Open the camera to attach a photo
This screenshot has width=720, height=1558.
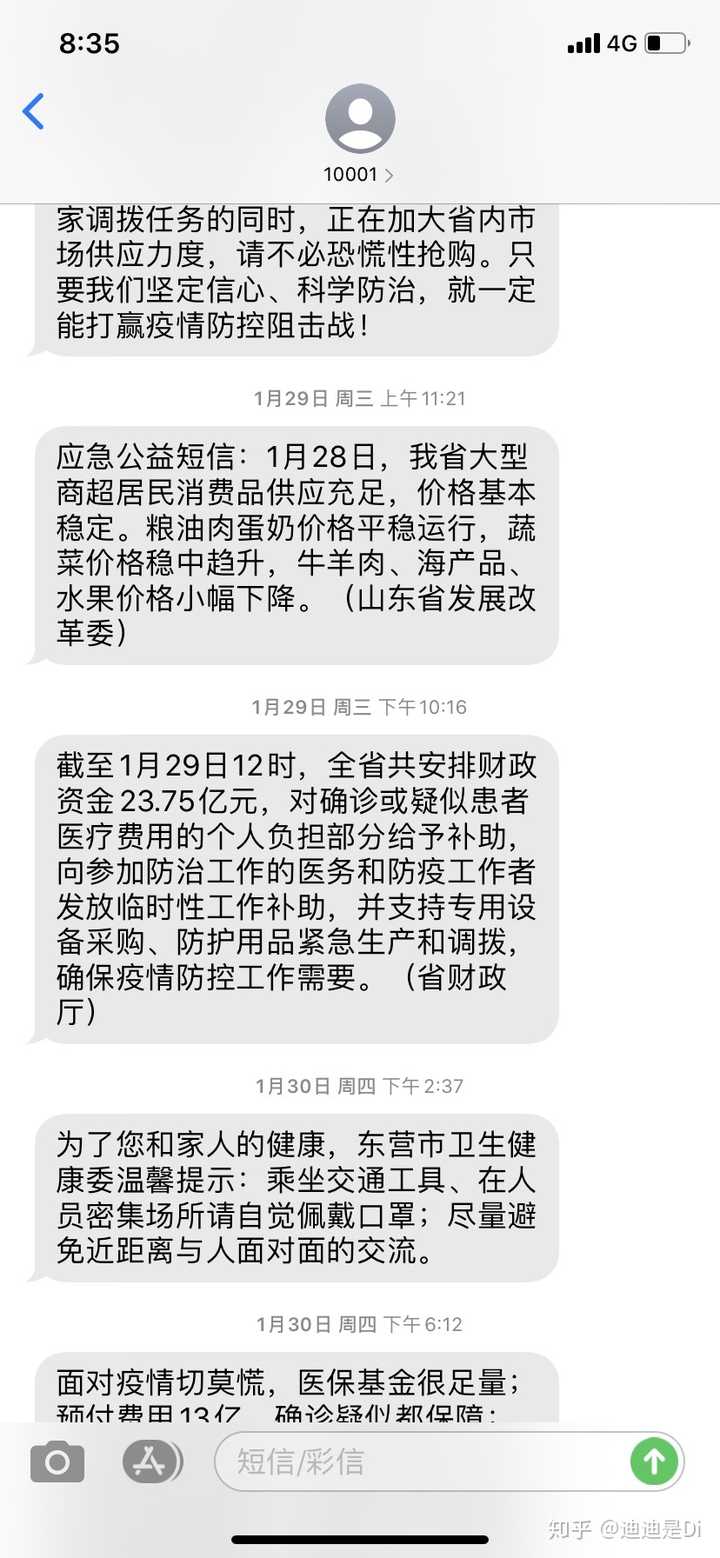(x=57, y=1462)
